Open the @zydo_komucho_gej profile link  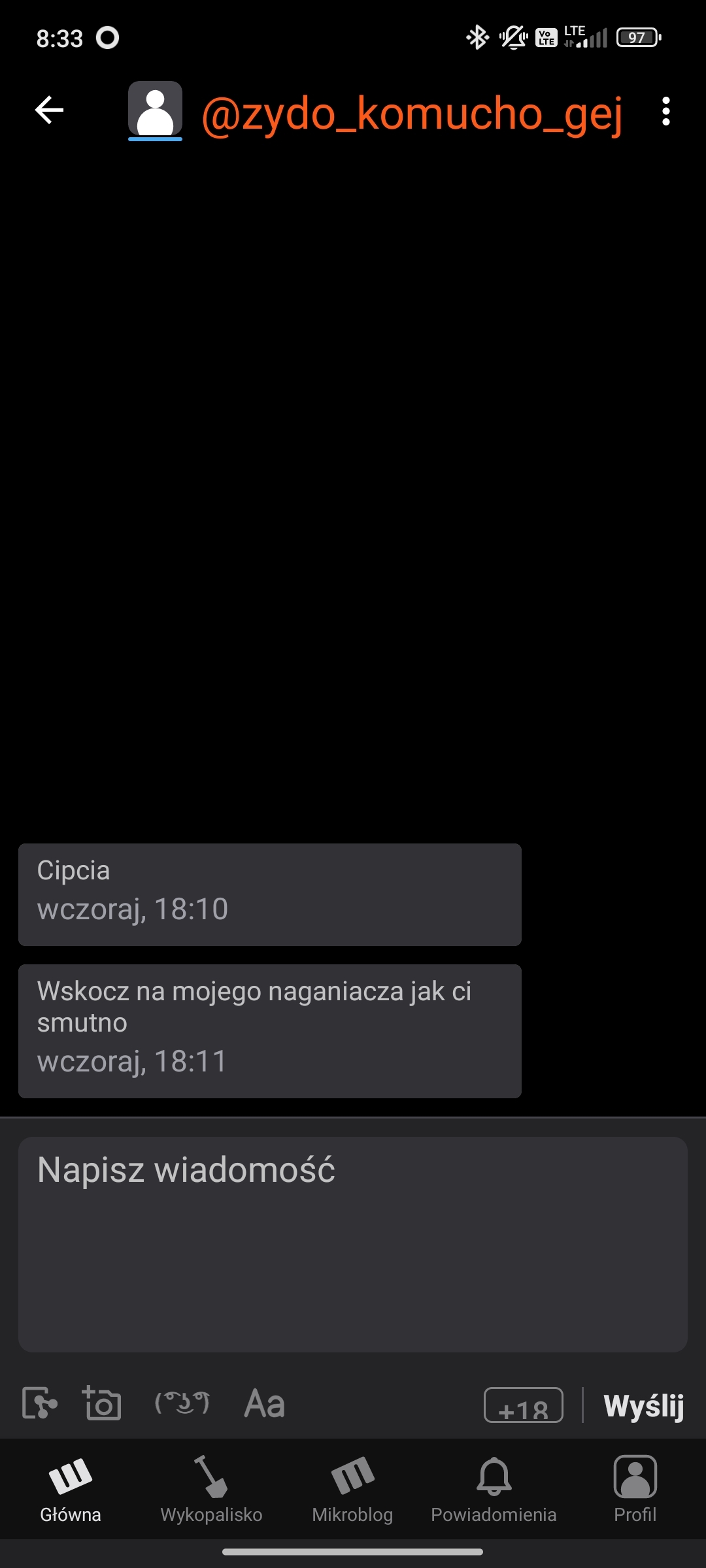[x=412, y=114]
